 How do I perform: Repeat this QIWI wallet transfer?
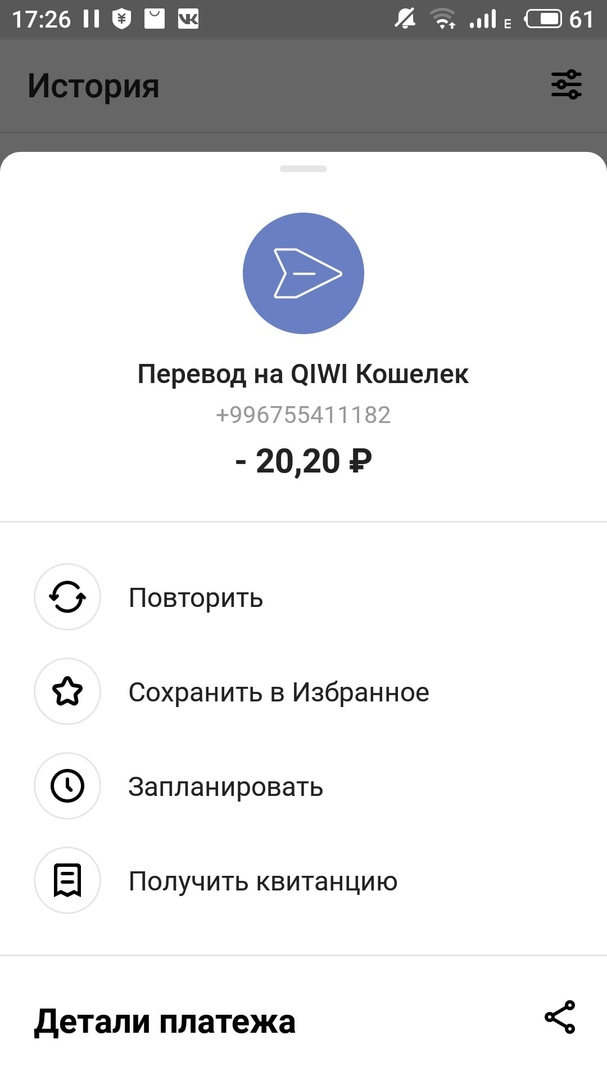pos(196,598)
